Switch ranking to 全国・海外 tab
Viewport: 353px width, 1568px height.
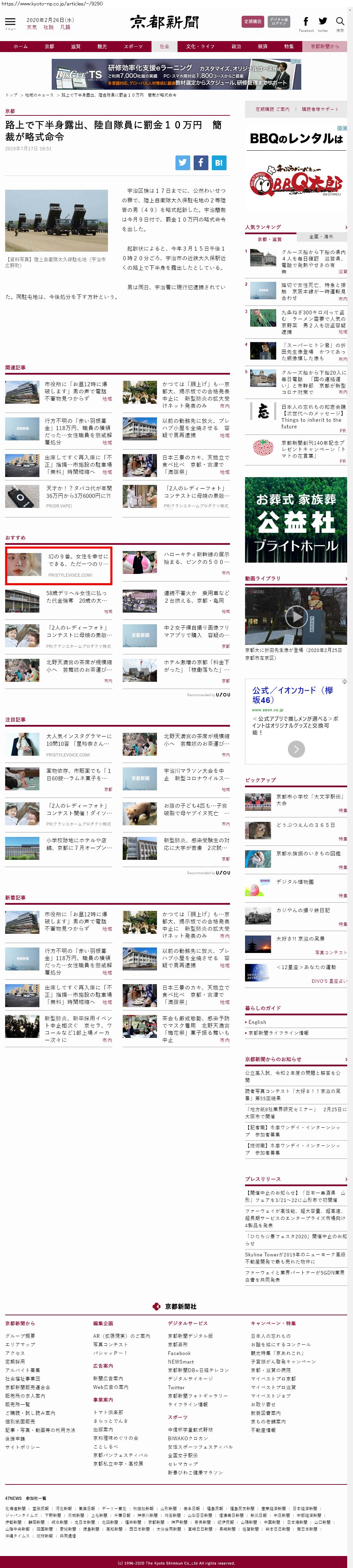tap(321, 236)
